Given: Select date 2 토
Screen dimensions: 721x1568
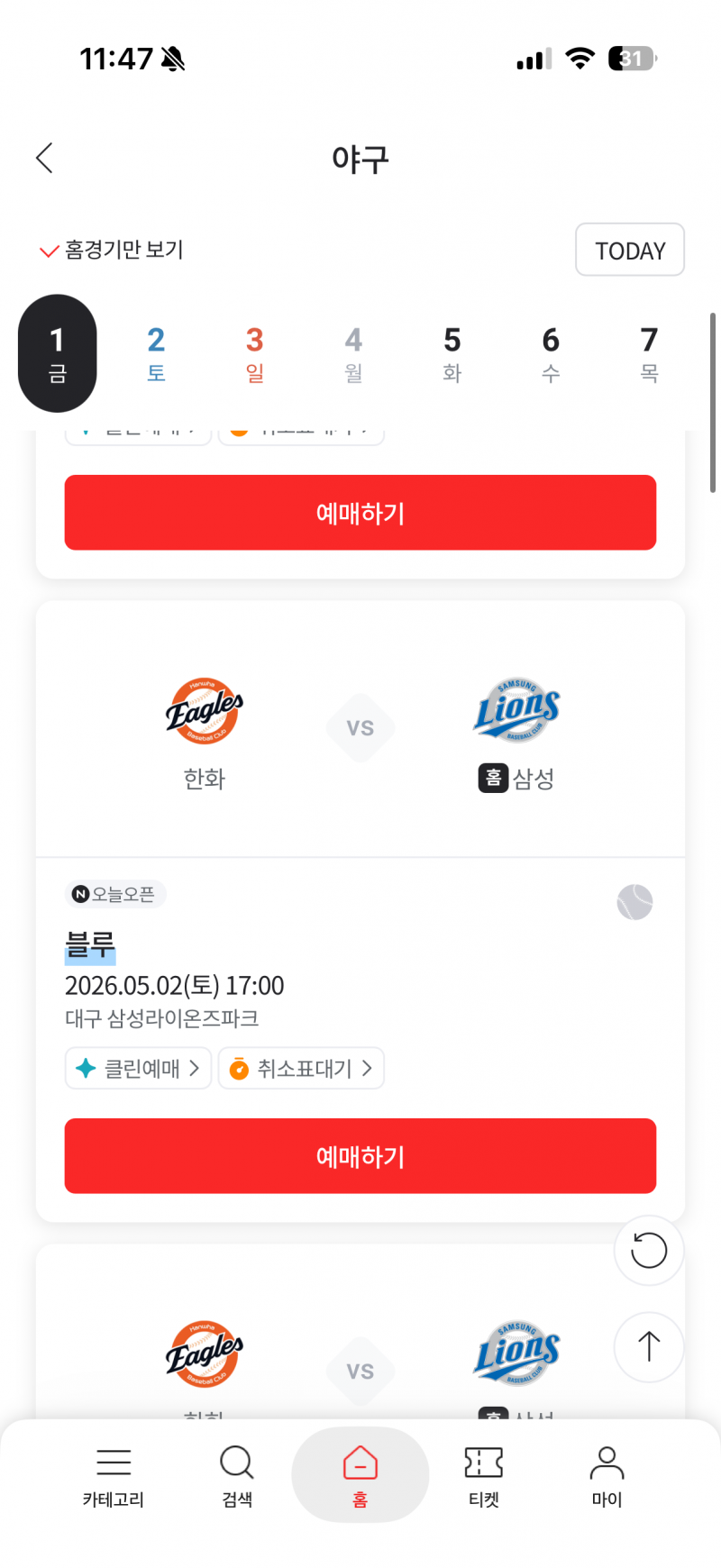Looking at the screenshot, I should pos(156,353).
